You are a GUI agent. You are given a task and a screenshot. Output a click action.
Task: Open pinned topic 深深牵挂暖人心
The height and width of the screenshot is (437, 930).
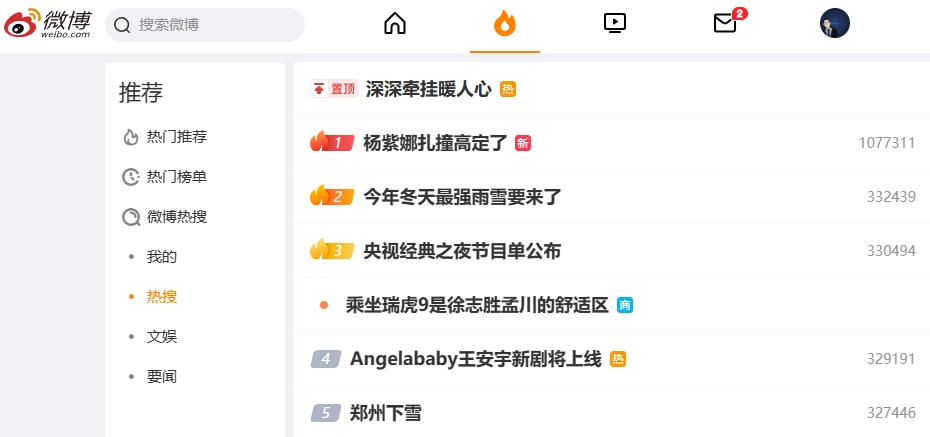[x=428, y=89]
